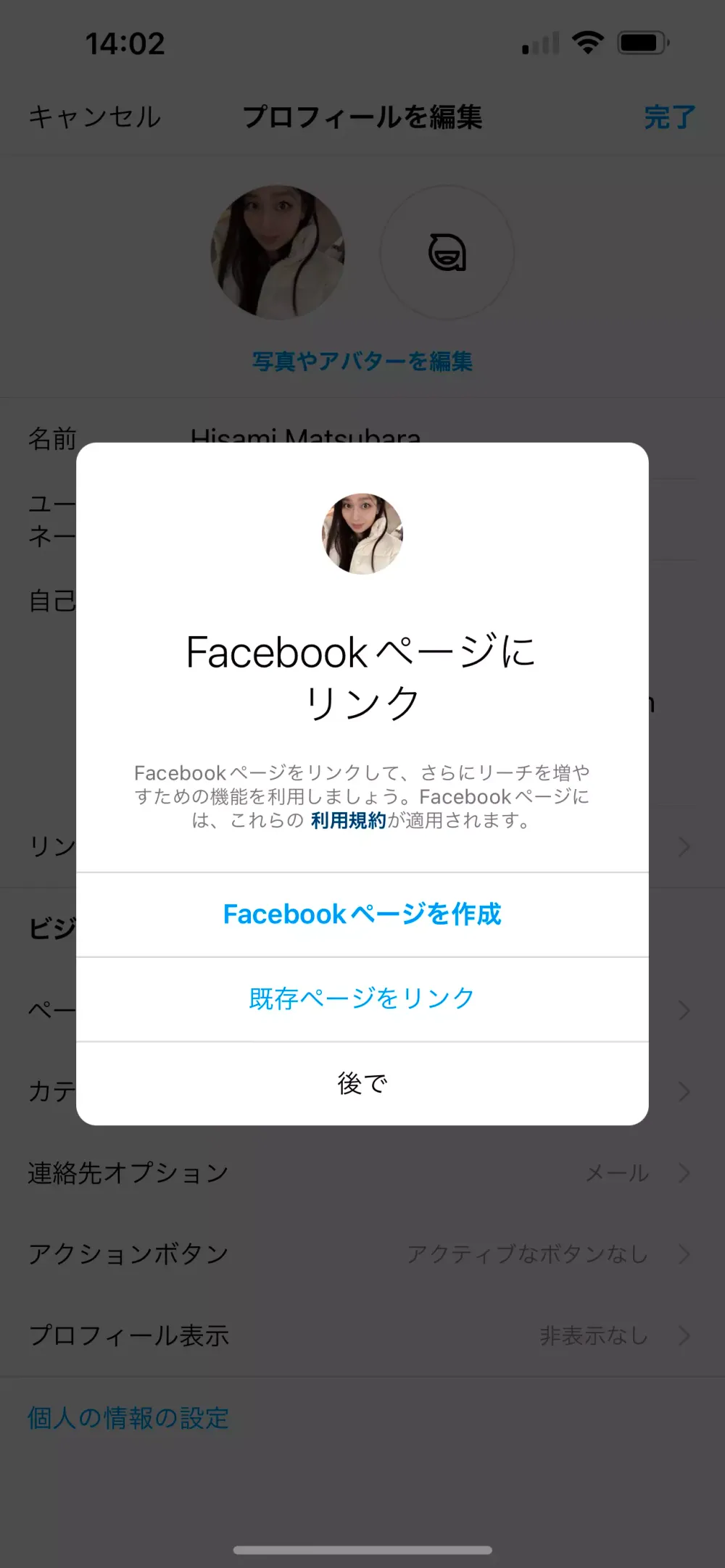Dismiss dialog with 後で
Viewport: 725px width, 1568px height.
click(362, 1083)
